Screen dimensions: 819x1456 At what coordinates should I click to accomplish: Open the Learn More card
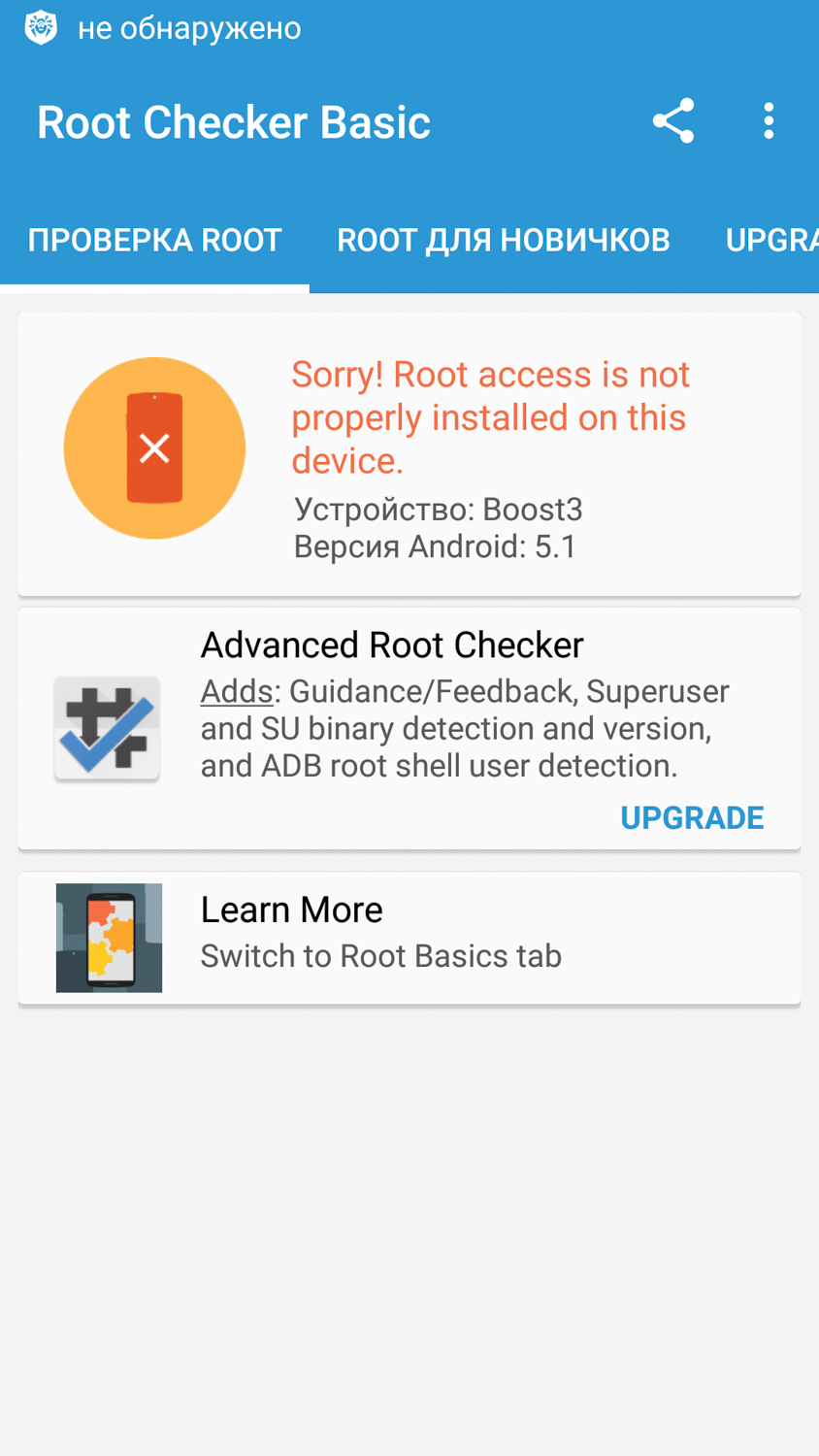coord(409,937)
